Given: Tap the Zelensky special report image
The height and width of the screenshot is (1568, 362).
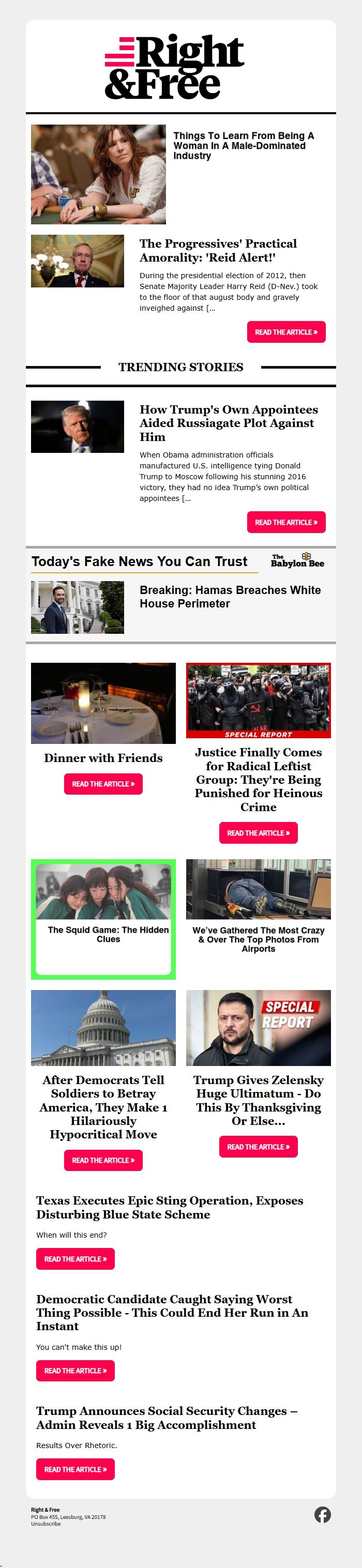Looking at the screenshot, I should click(258, 1027).
